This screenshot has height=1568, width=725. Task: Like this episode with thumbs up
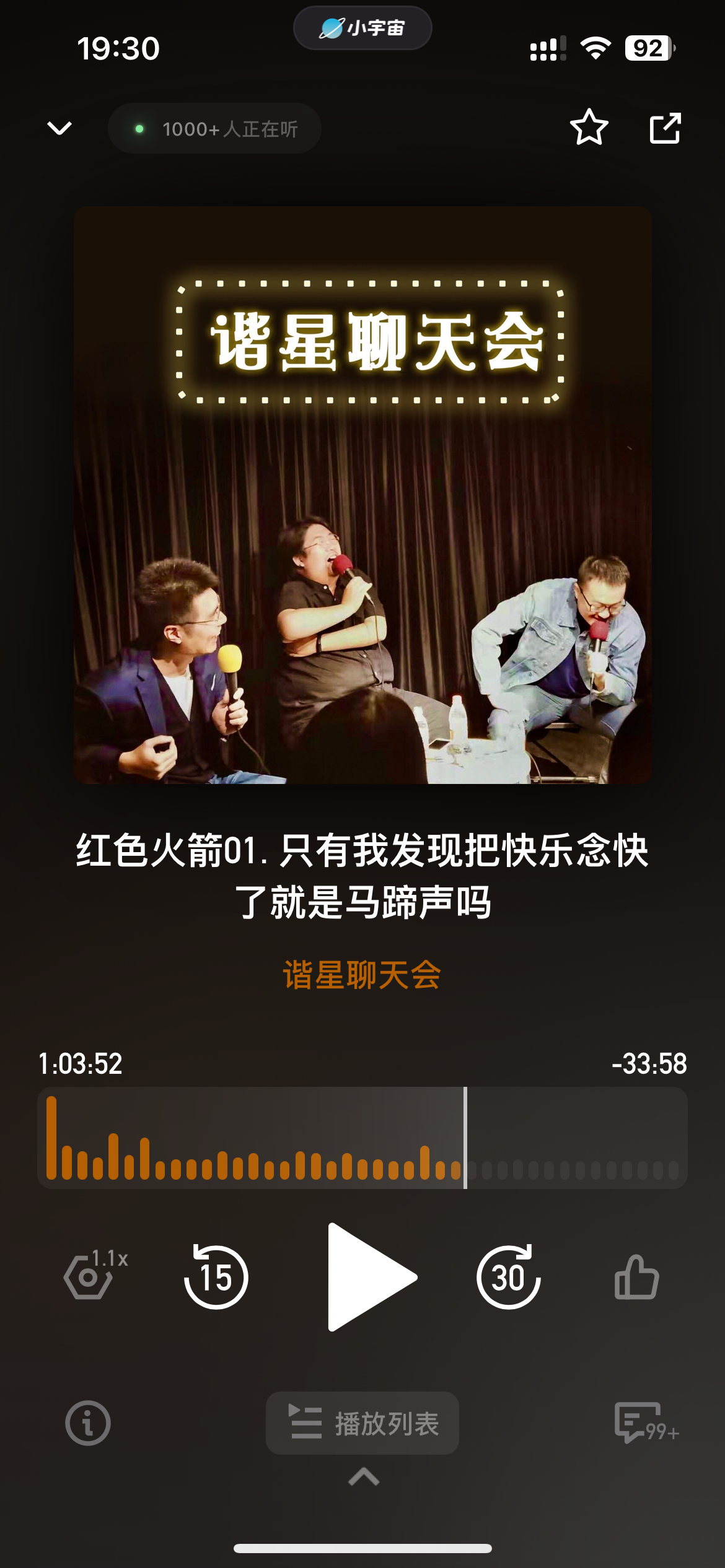(636, 1277)
